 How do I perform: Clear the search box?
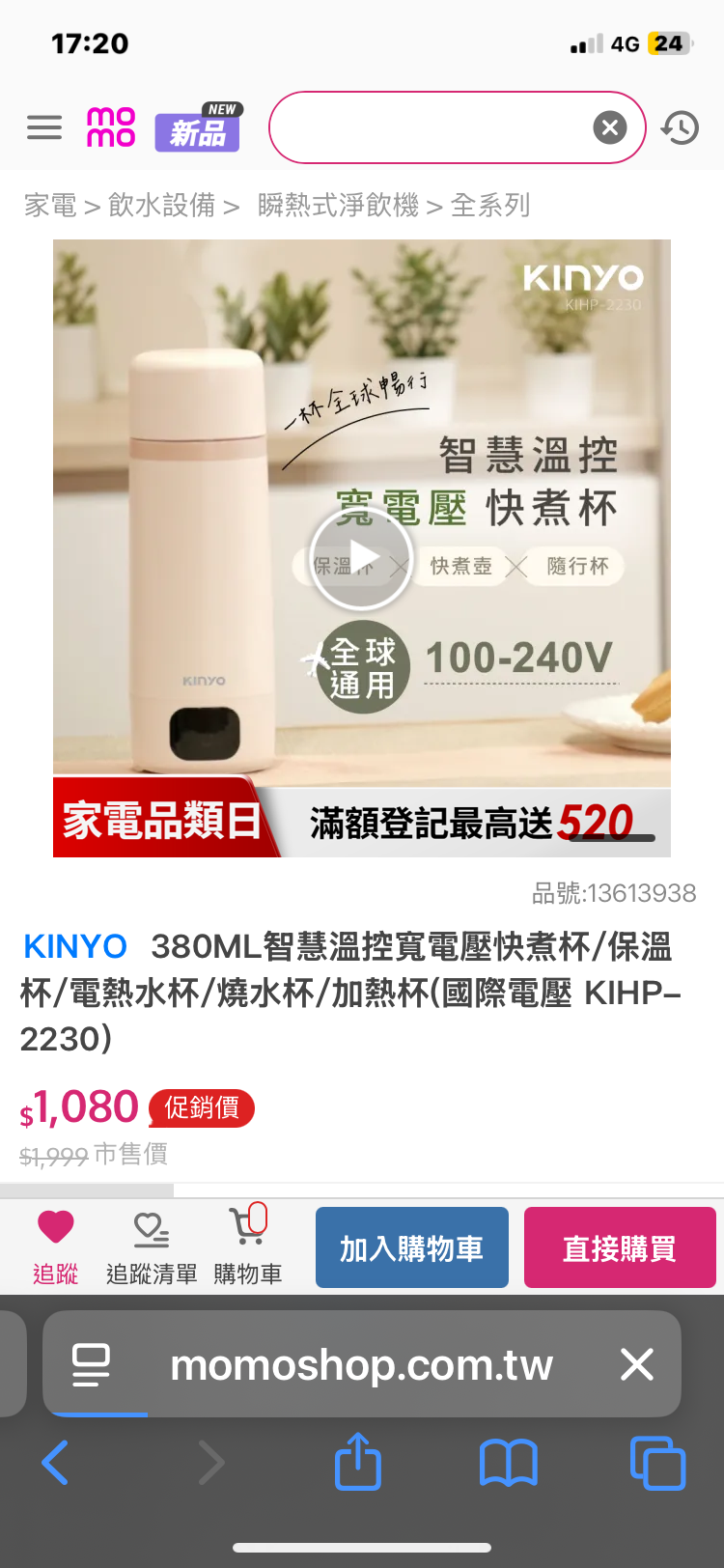click(609, 127)
